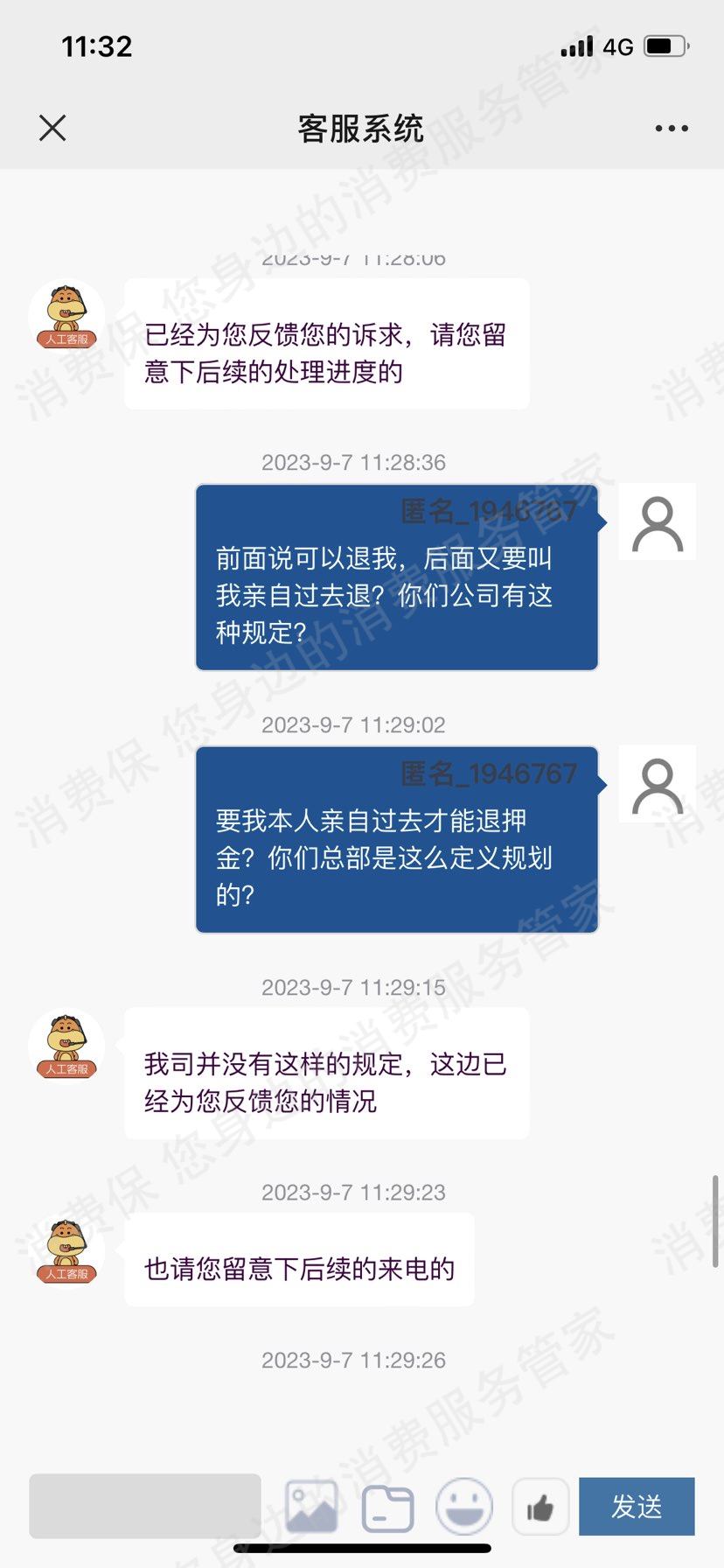This screenshot has height=1568, width=724.
Task: Click the X to exit the chat
Action: (x=52, y=128)
